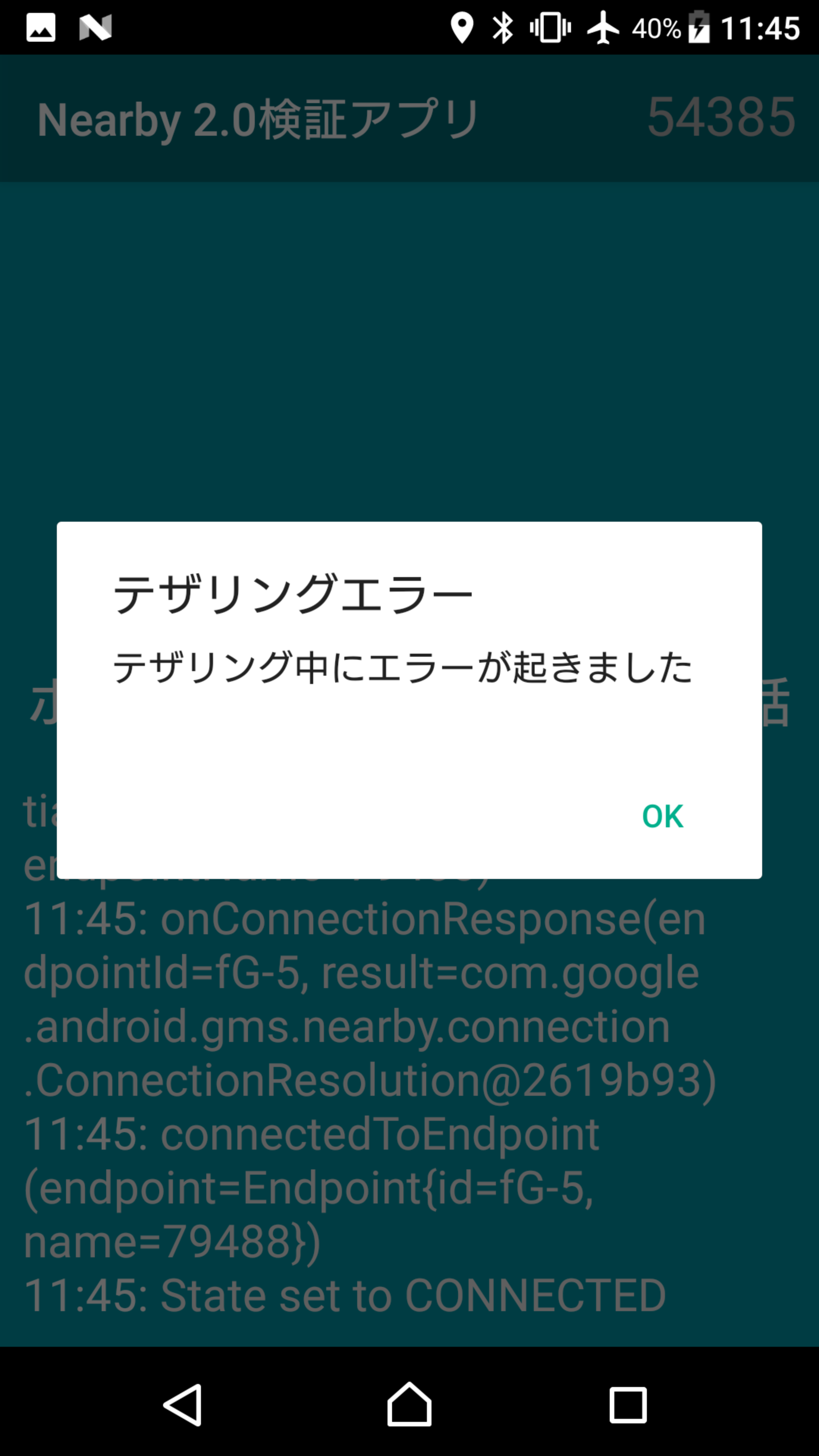Dismiss the tethering error dialog with OK
Viewport: 819px width, 1456px height.
[662, 816]
